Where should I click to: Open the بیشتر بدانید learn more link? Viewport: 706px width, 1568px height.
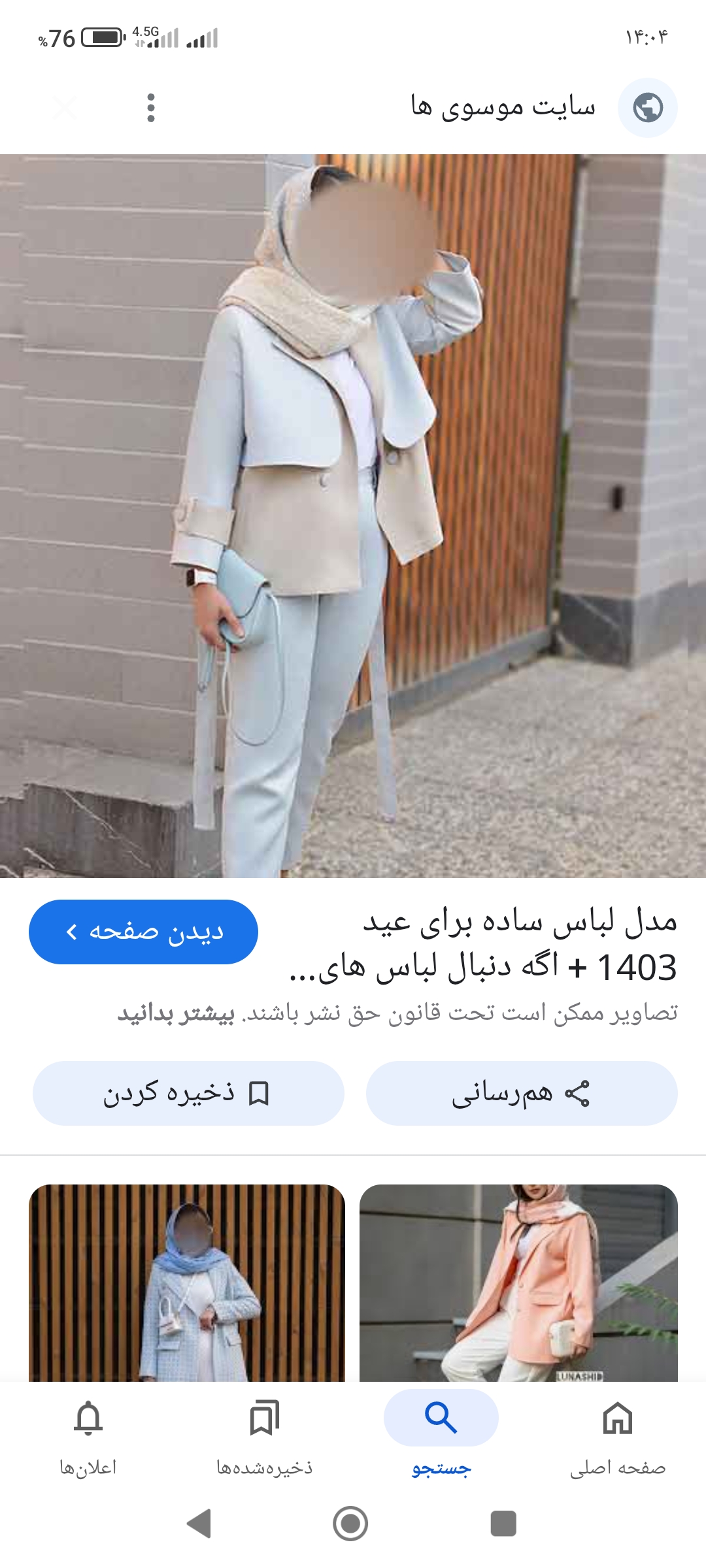tap(176, 1013)
